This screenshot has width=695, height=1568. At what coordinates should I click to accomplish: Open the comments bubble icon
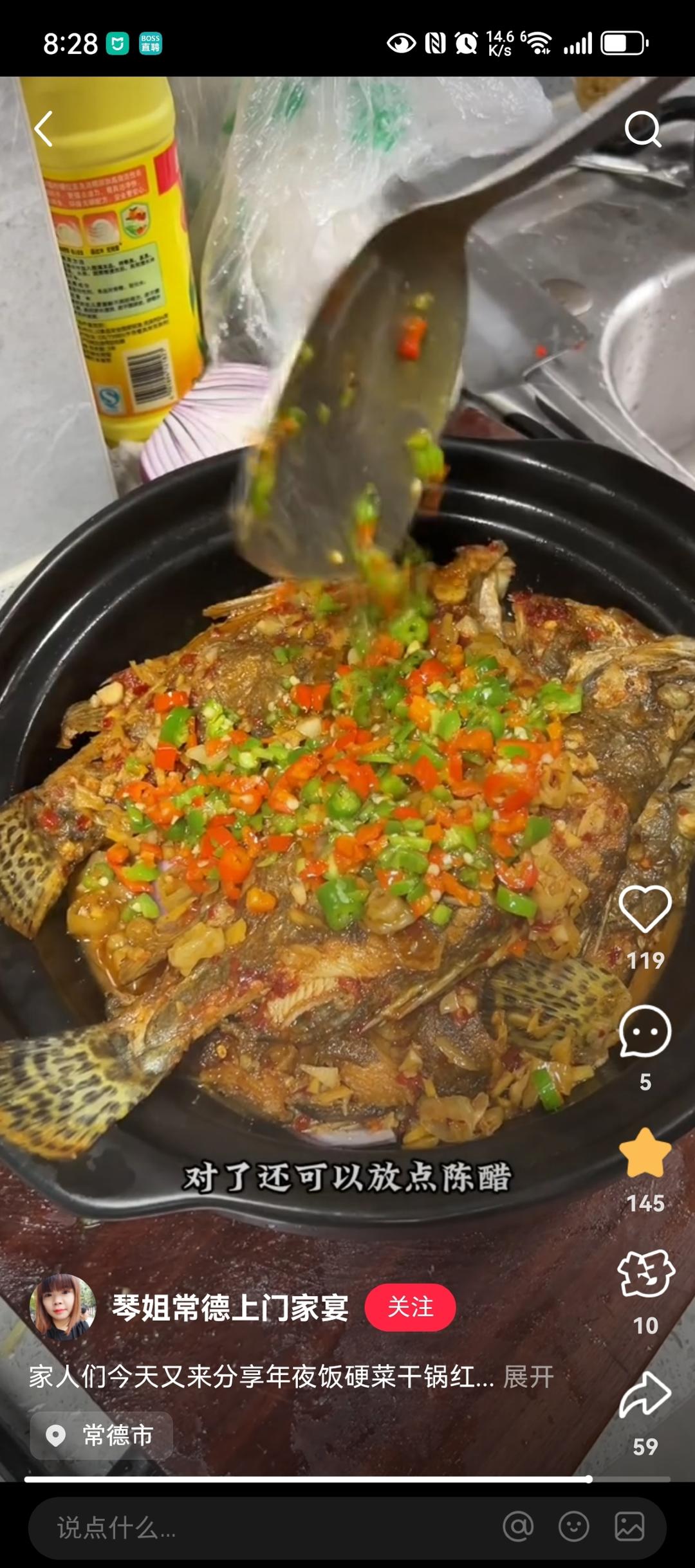[645, 1032]
